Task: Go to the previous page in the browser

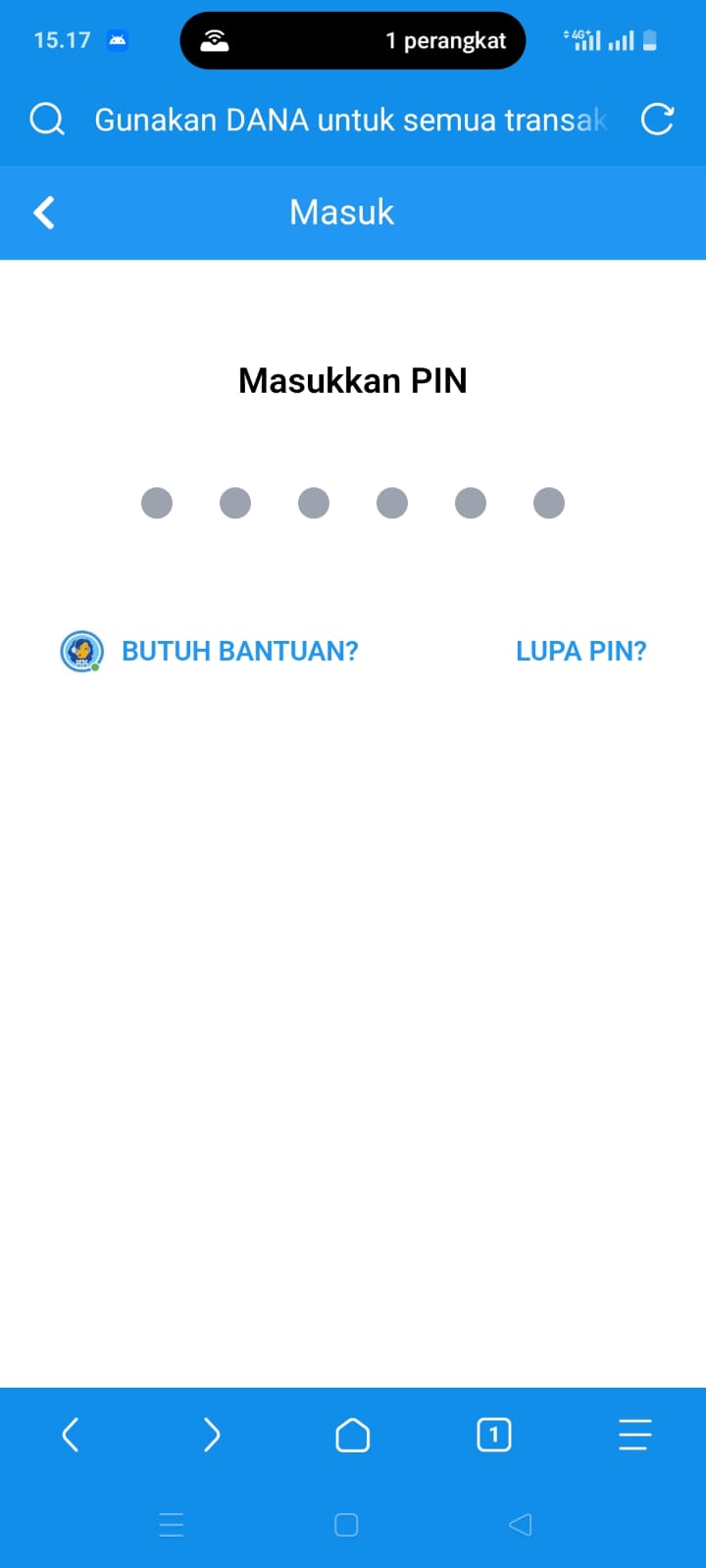Action: pos(71,1435)
